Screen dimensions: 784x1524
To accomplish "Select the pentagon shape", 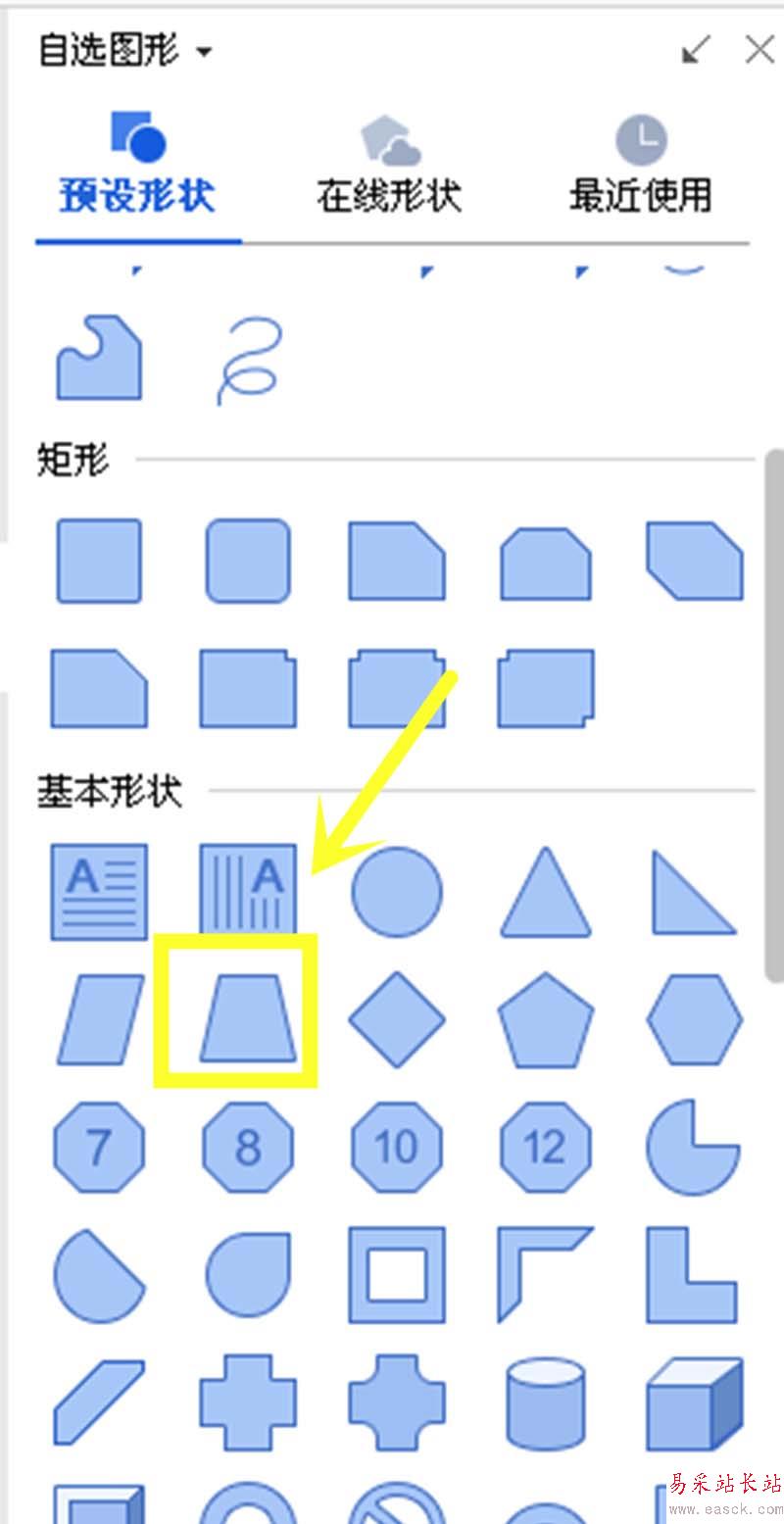I will [x=546, y=1020].
